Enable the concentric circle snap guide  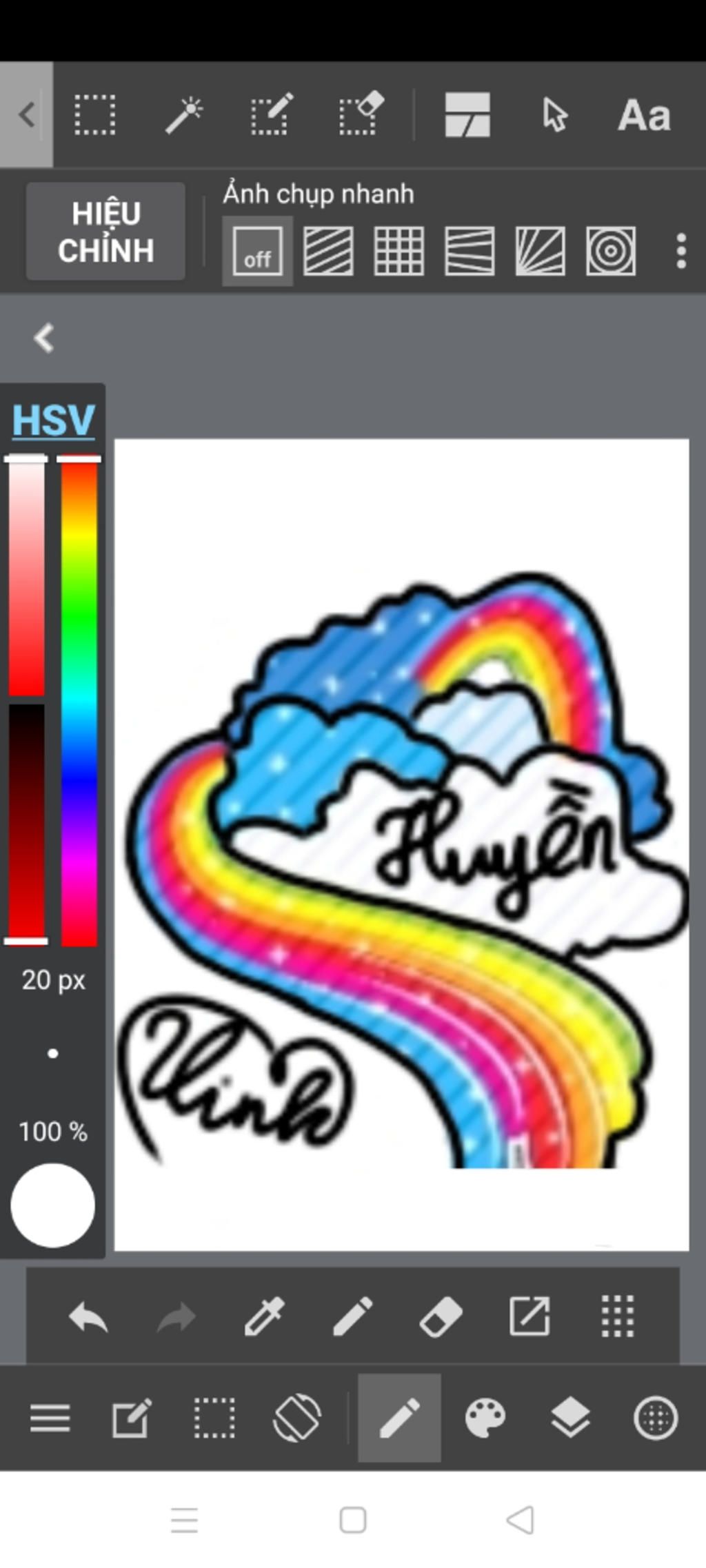(x=610, y=252)
